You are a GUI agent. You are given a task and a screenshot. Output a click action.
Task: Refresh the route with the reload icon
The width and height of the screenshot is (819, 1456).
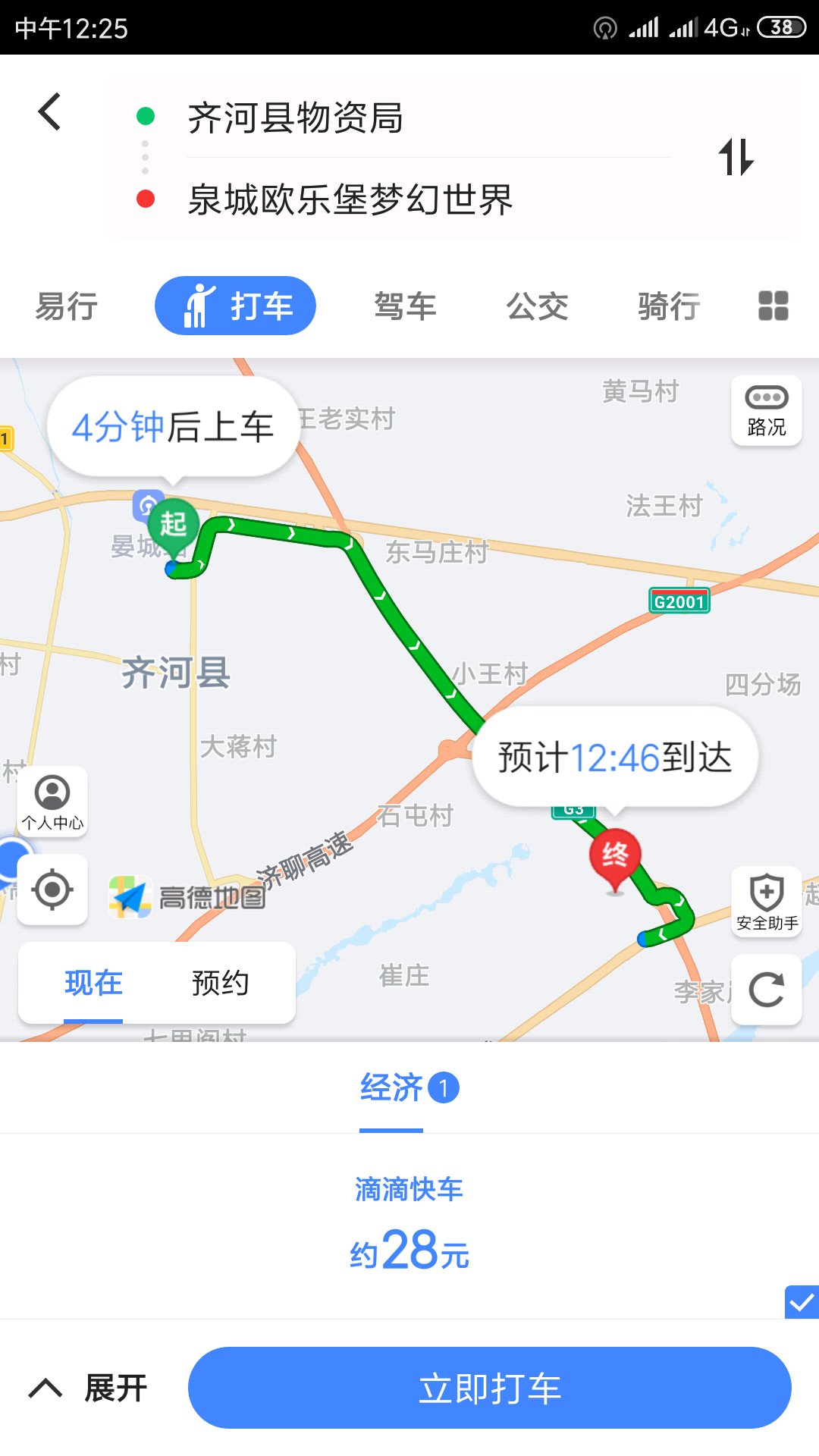(767, 990)
